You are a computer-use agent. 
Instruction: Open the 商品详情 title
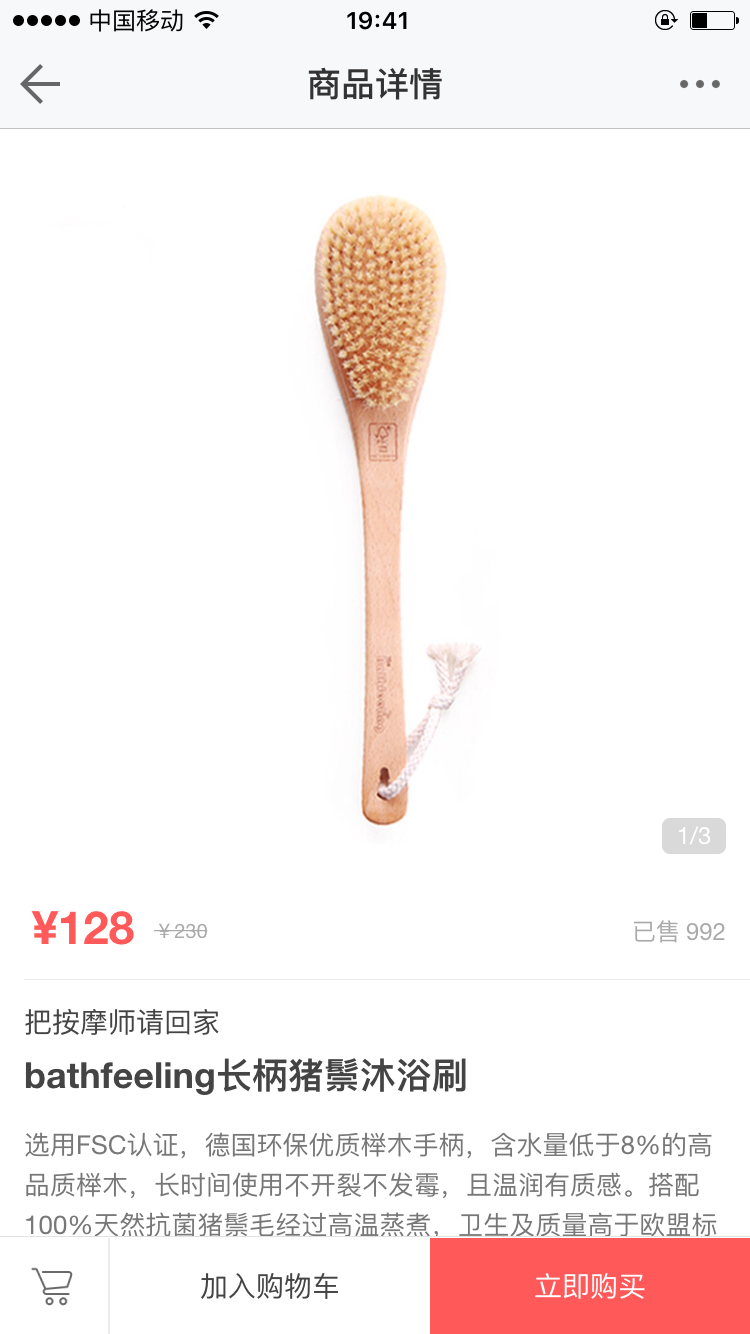(x=375, y=84)
